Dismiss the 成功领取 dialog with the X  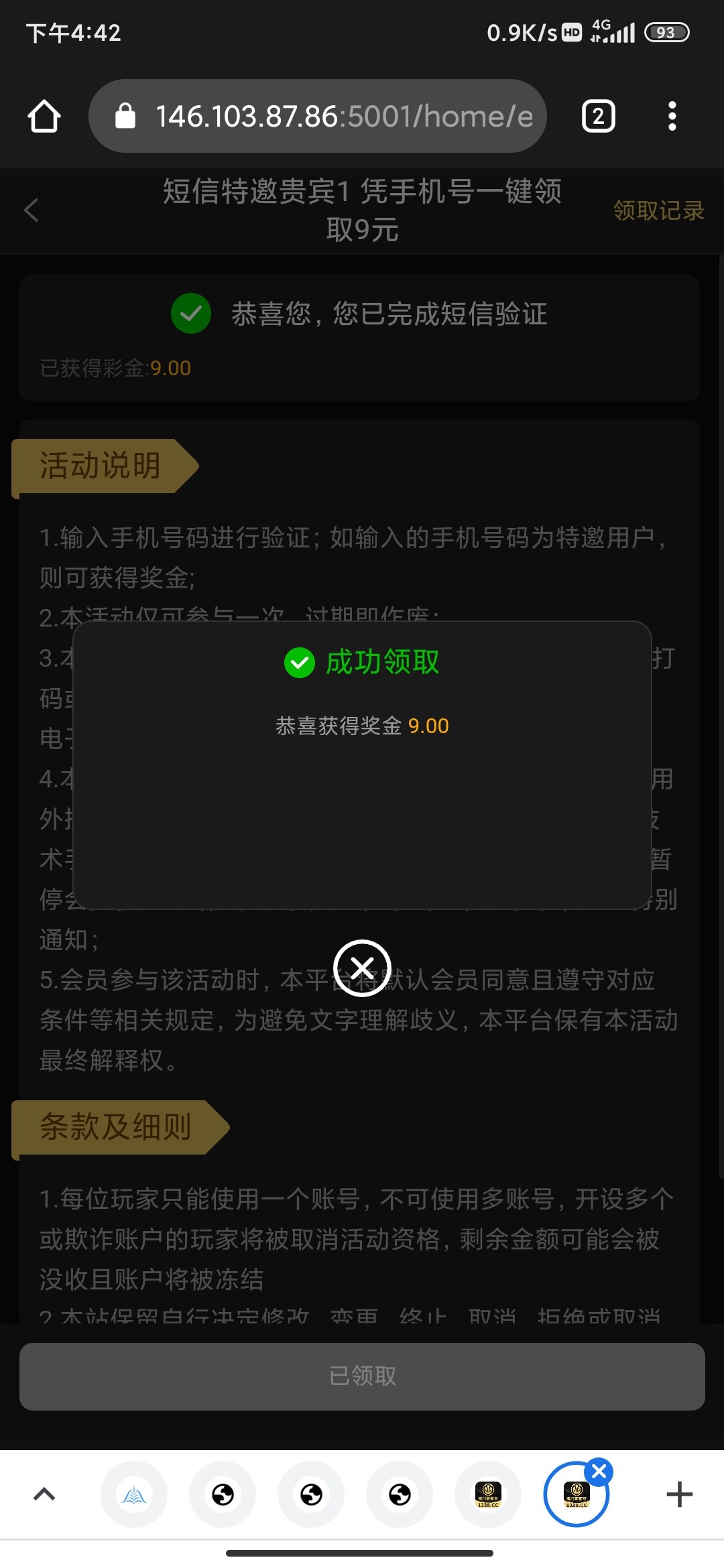[362, 967]
